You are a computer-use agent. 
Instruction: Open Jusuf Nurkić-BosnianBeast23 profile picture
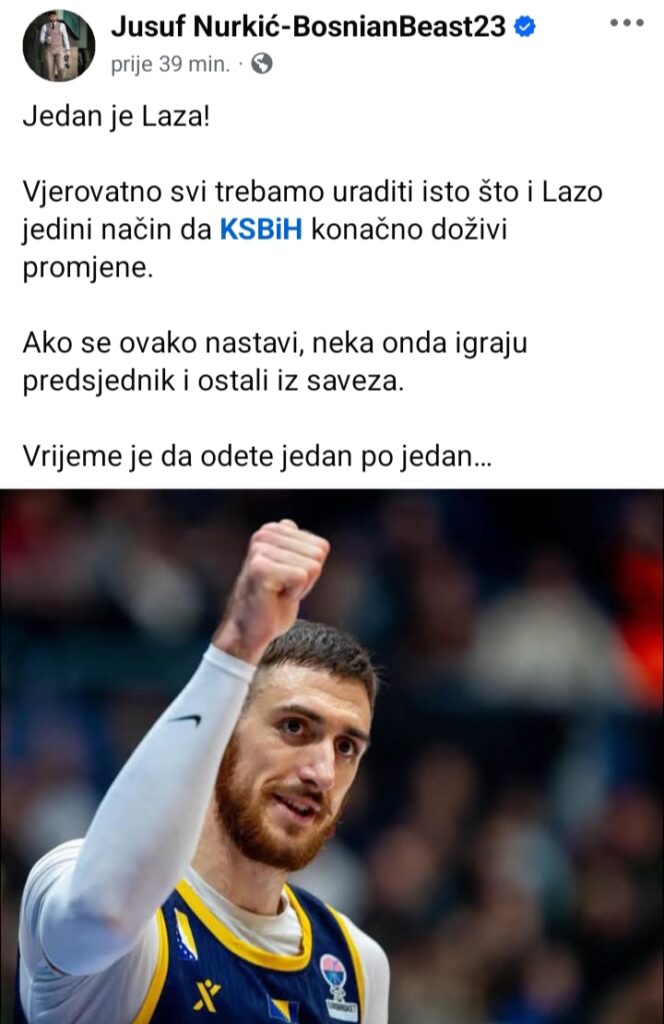click(x=58, y=45)
